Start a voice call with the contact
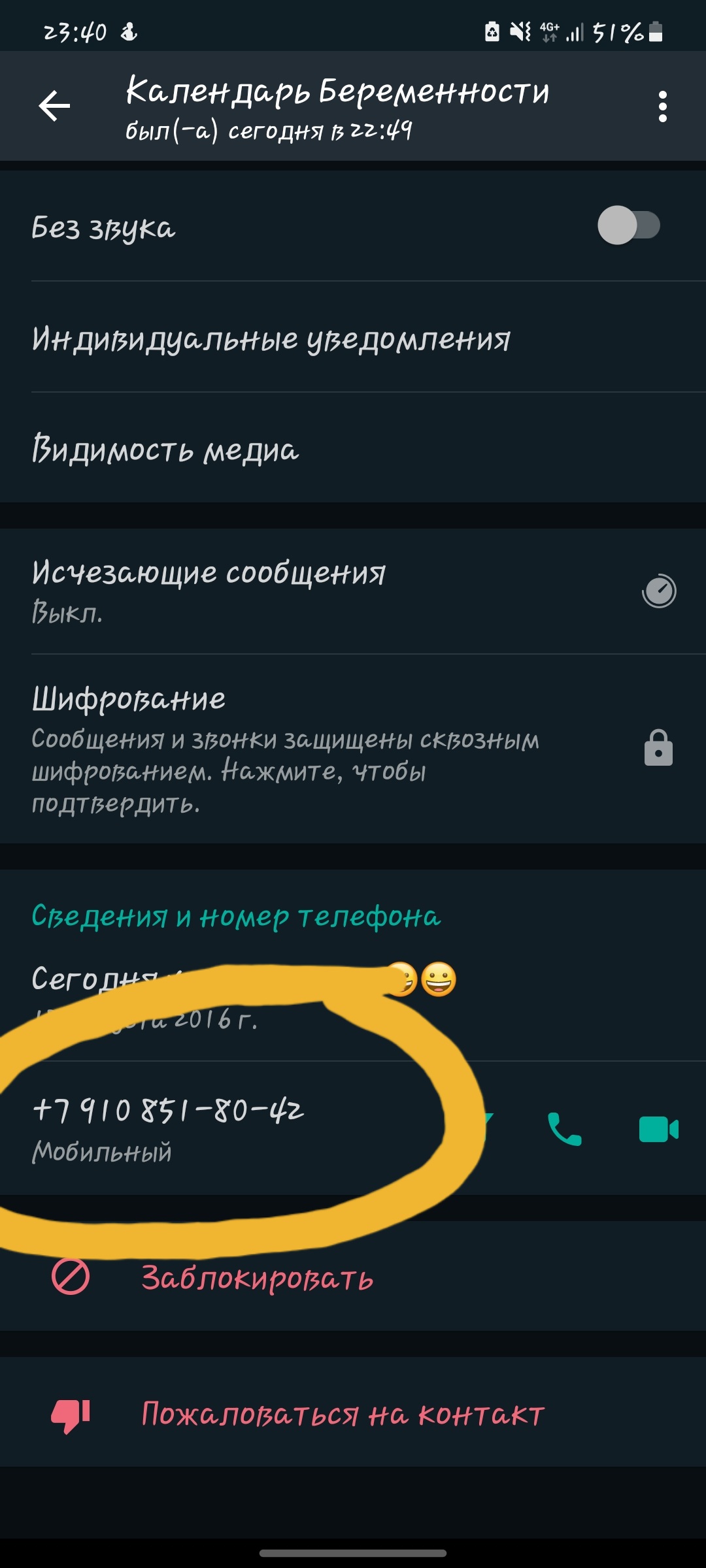The image size is (706, 1568). tap(564, 1129)
